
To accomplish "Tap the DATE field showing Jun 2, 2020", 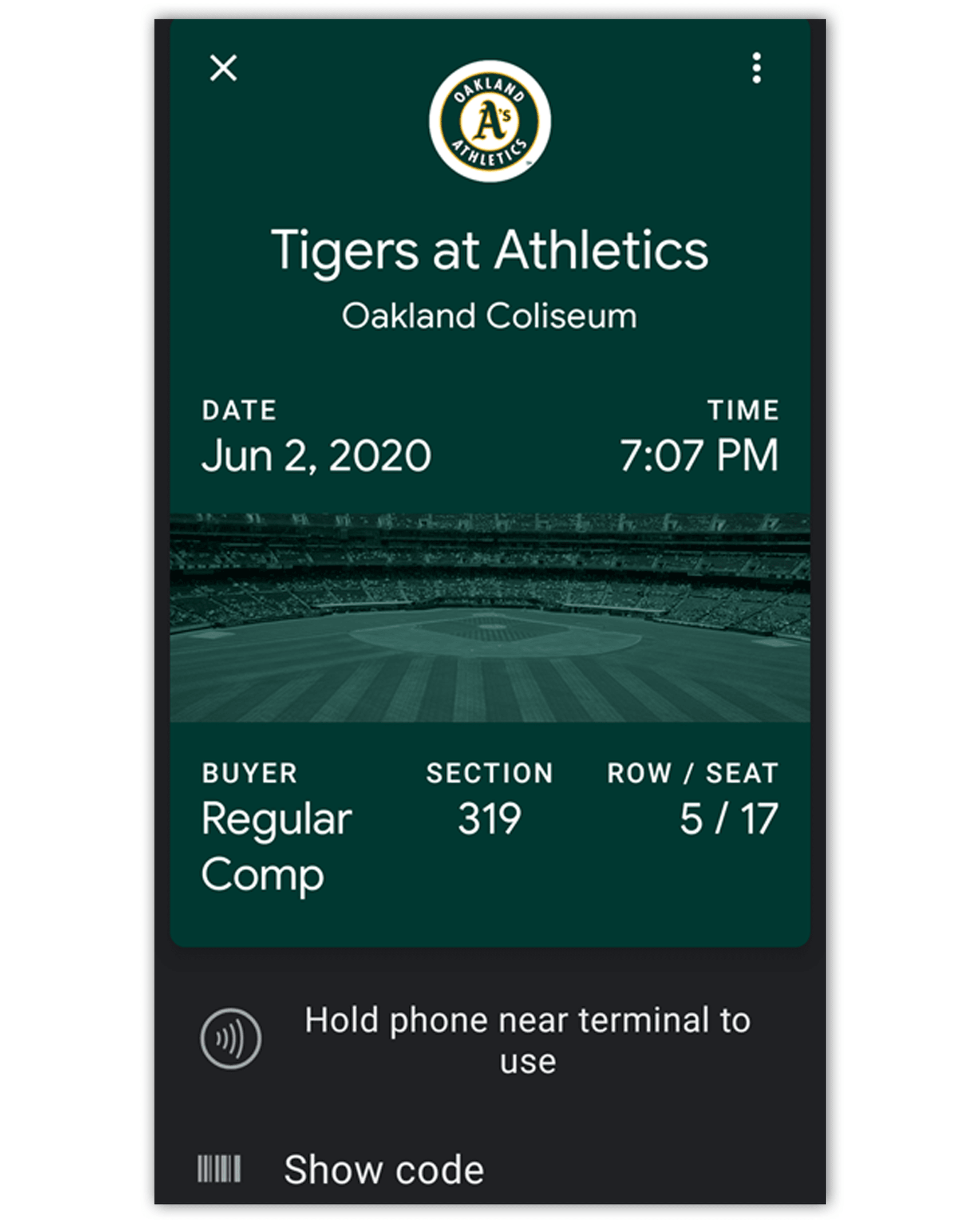I will point(316,453).
